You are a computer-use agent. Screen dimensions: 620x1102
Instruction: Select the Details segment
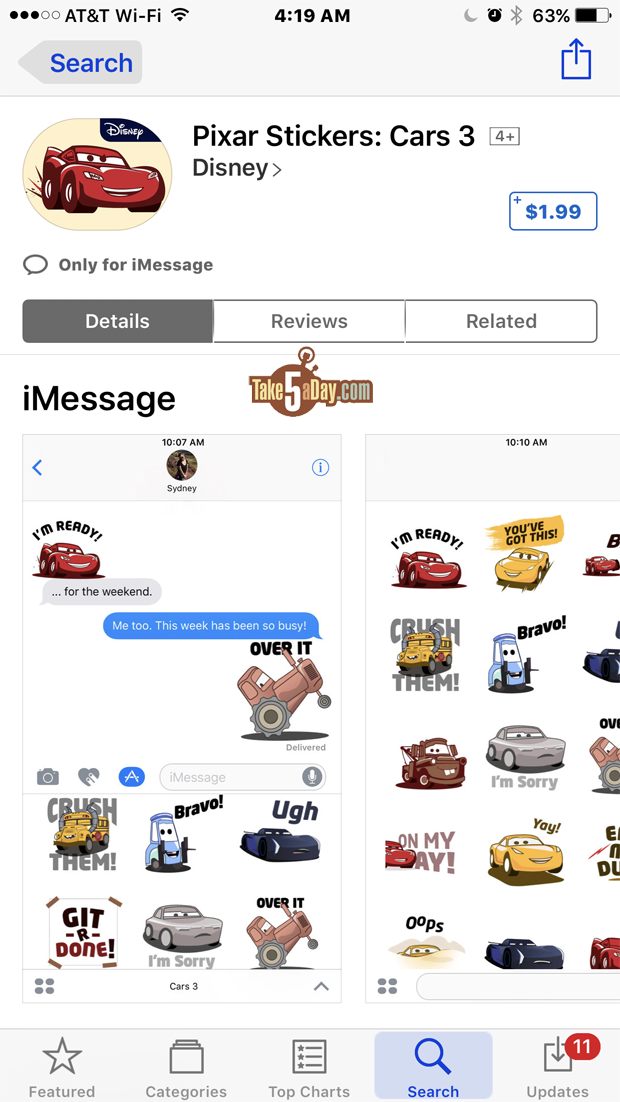click(x=117, y=321)
